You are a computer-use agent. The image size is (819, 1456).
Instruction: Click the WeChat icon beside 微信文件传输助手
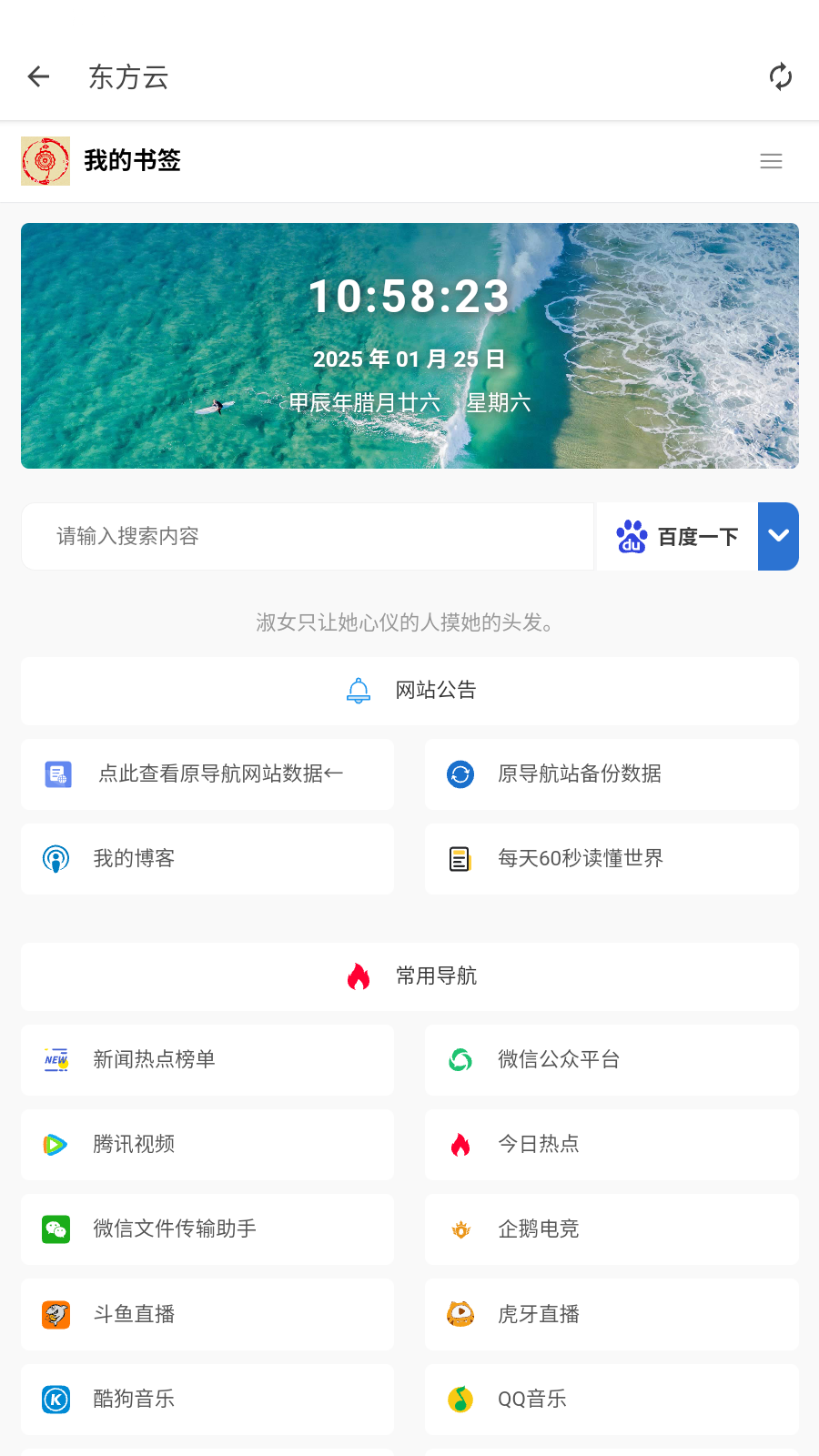[x=56, y=1229]
